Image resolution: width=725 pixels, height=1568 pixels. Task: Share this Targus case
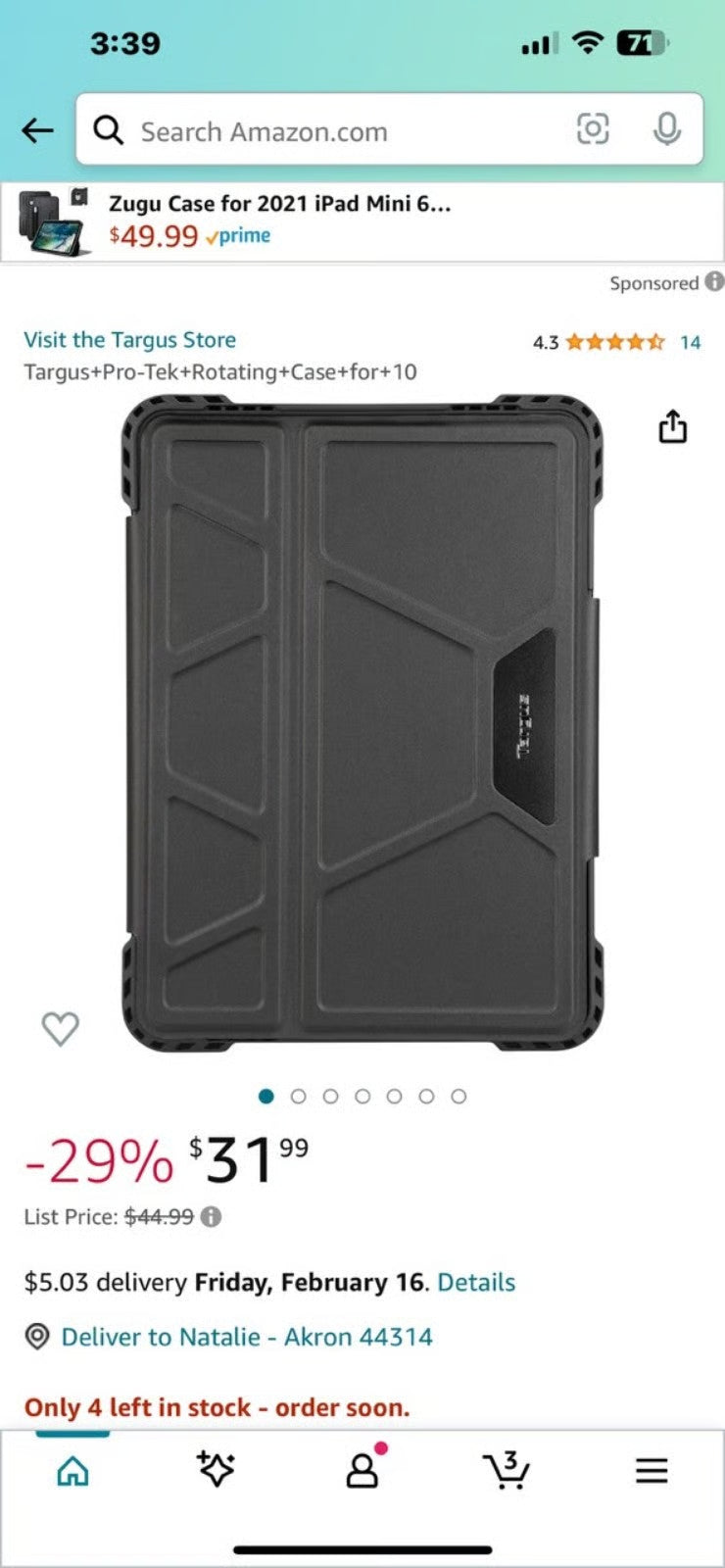coord(672,427)
